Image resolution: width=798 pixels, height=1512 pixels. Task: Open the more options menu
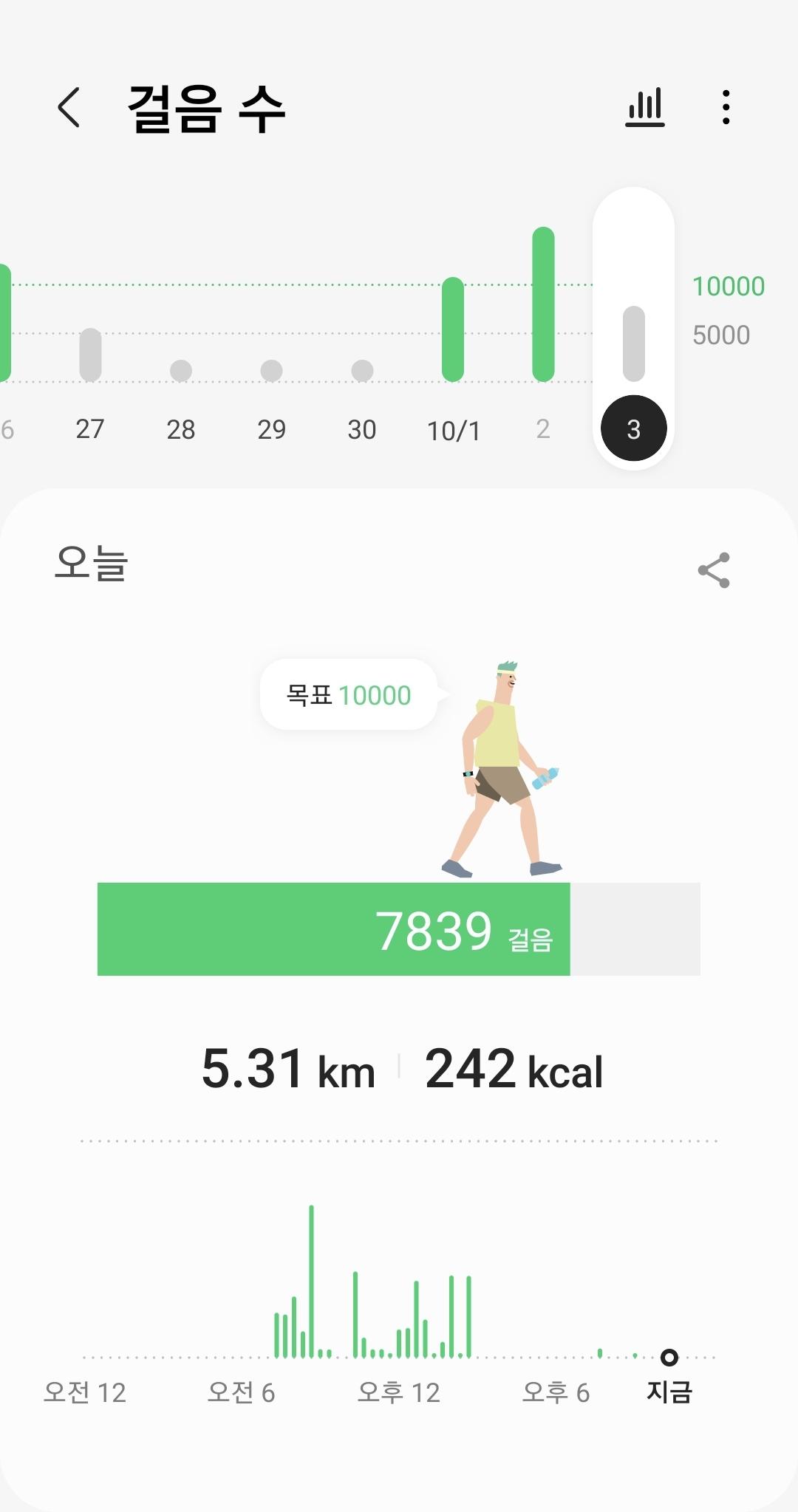[726, 108]
